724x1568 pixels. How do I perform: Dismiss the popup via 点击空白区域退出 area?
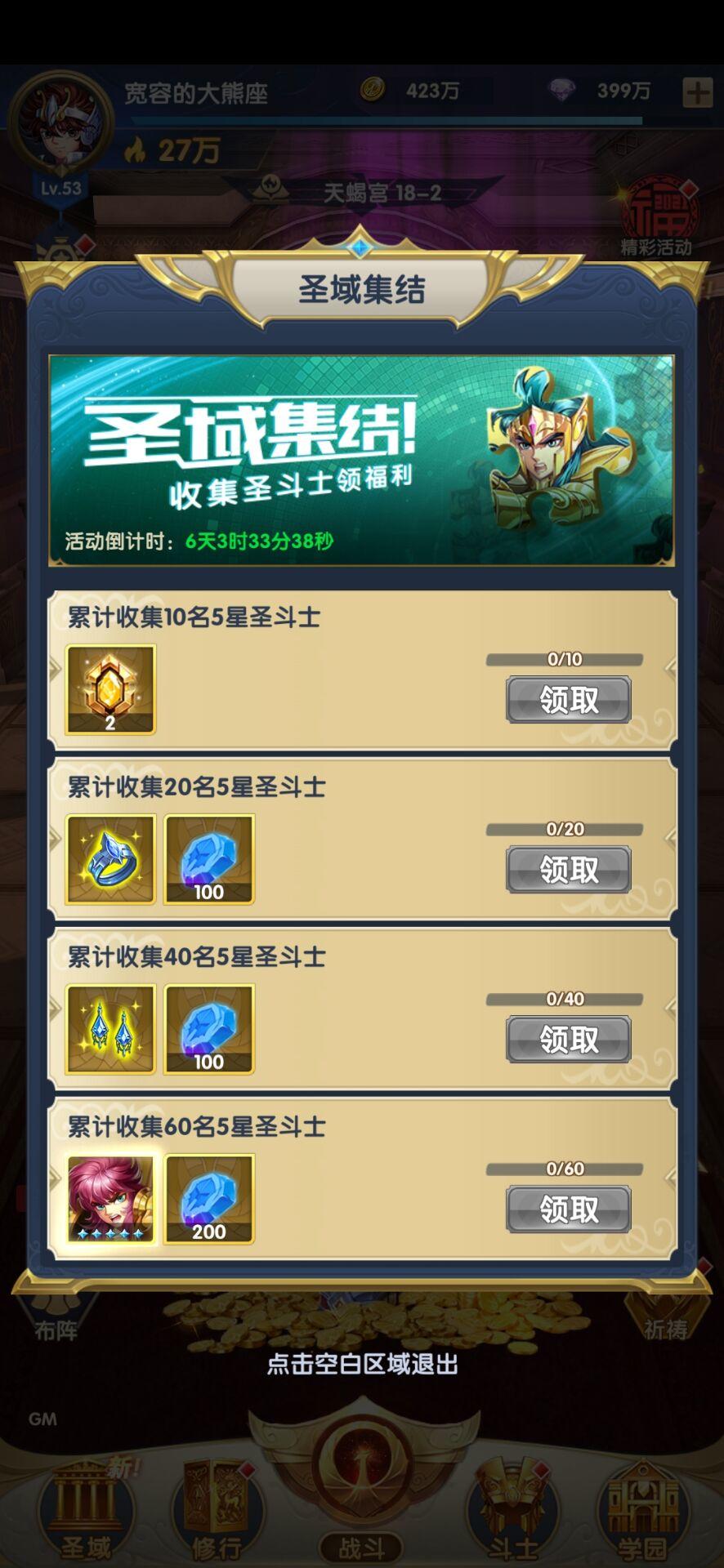pos(362,1365)
